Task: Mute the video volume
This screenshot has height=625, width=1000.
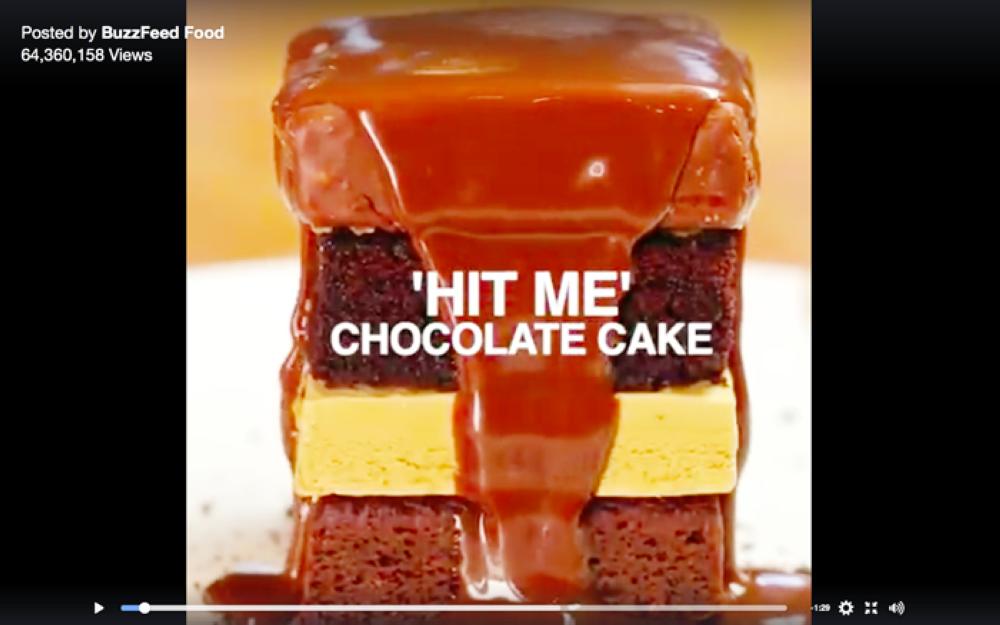Action: 896,607
